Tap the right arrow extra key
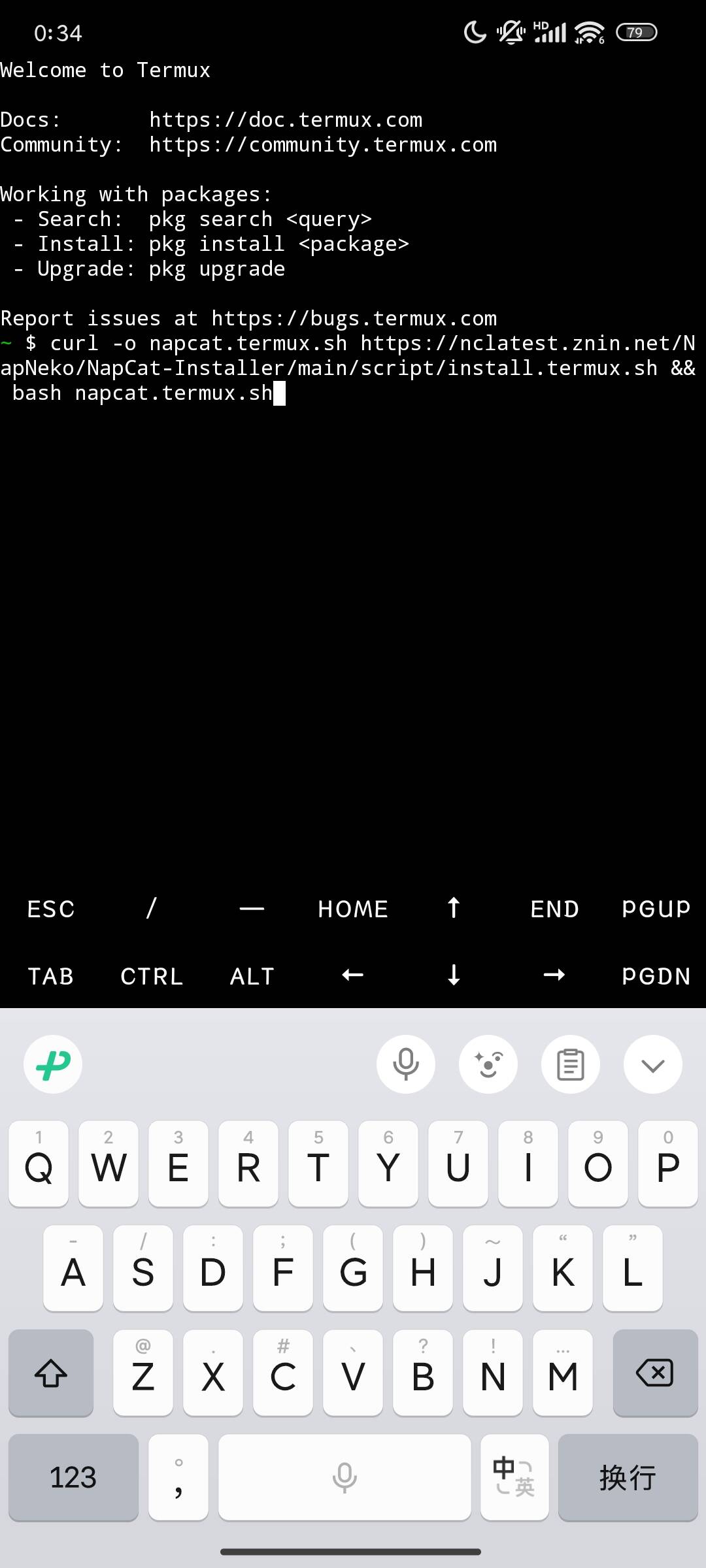The width and height of the screenshot is (706, 1568). click(554, 976)
